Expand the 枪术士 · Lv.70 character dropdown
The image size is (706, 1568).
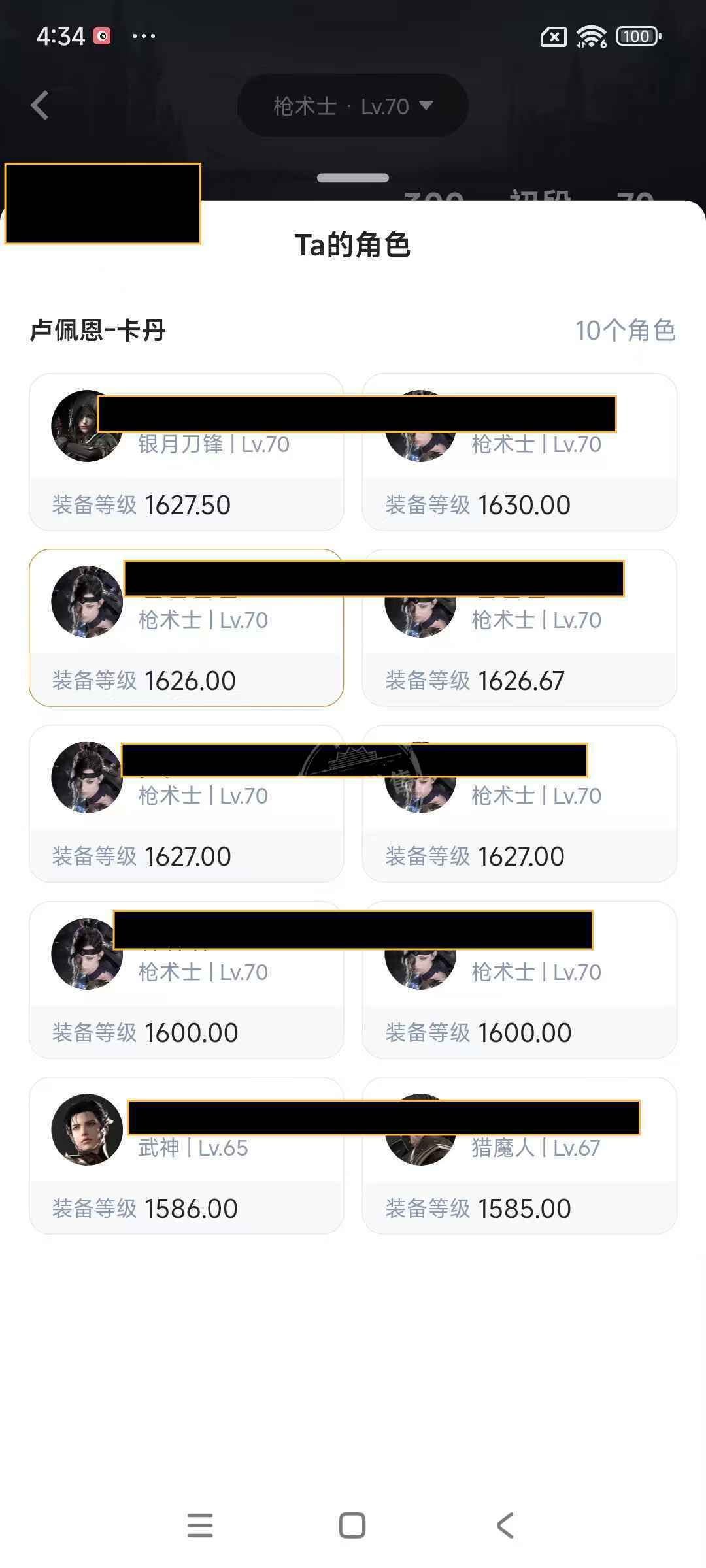[x=352, y=106]
